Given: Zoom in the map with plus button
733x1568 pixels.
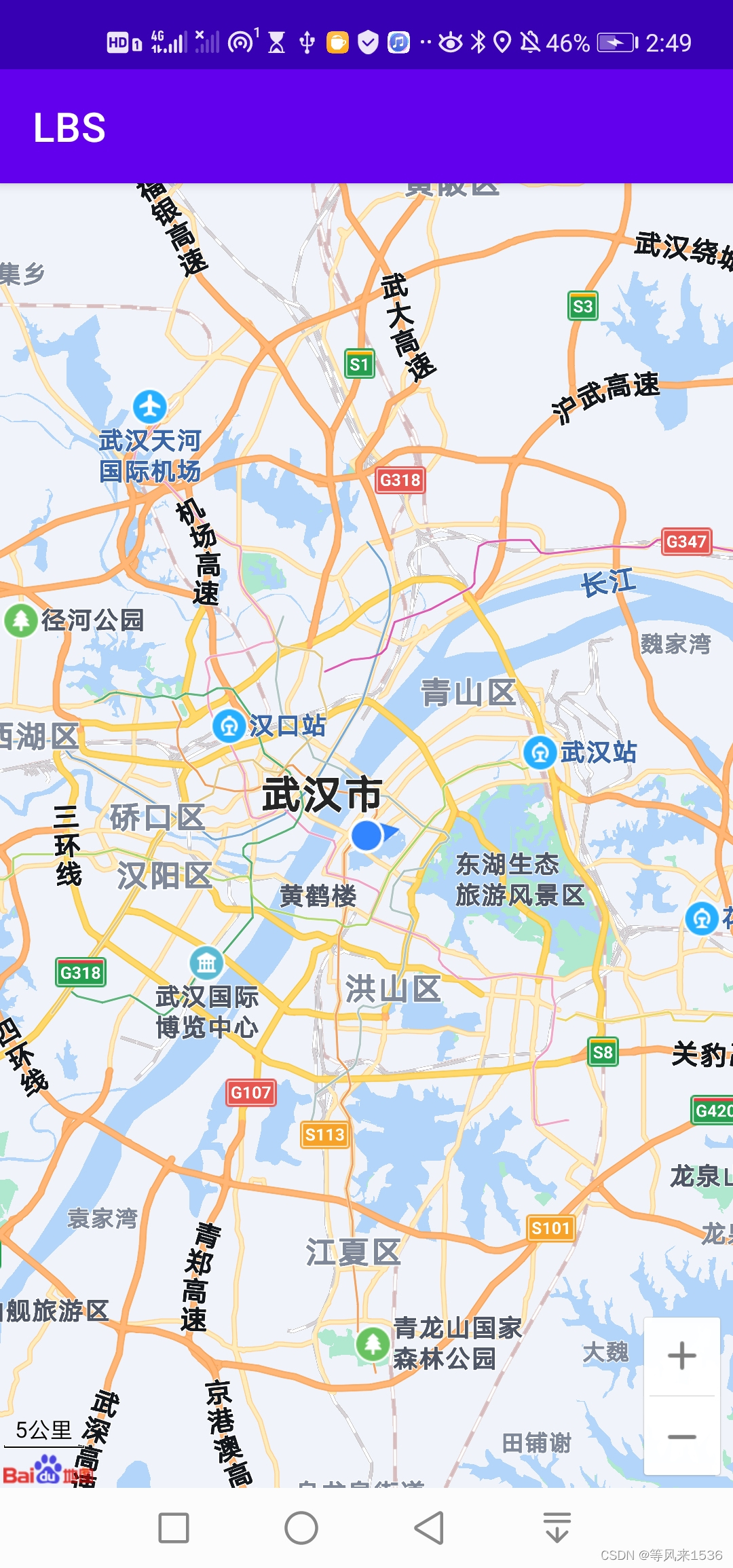Looking at the screenshot, I should (x=681, y=1356).
